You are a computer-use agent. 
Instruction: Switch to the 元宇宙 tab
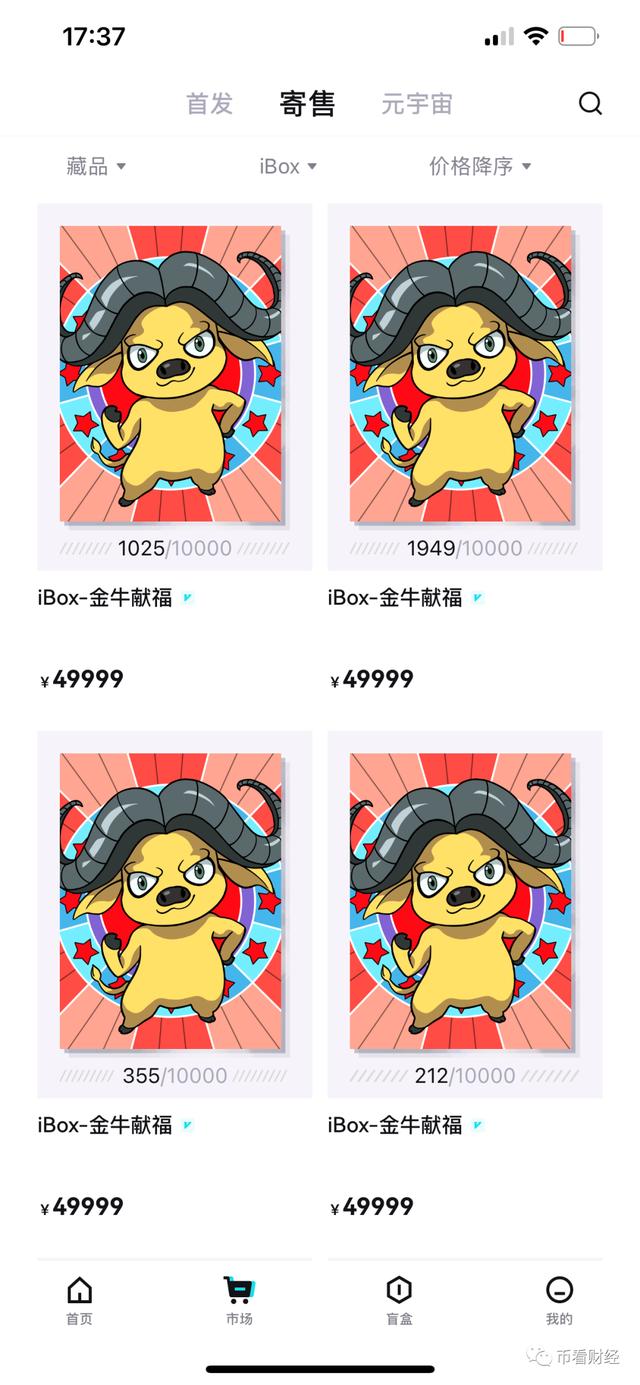[416, 104]
